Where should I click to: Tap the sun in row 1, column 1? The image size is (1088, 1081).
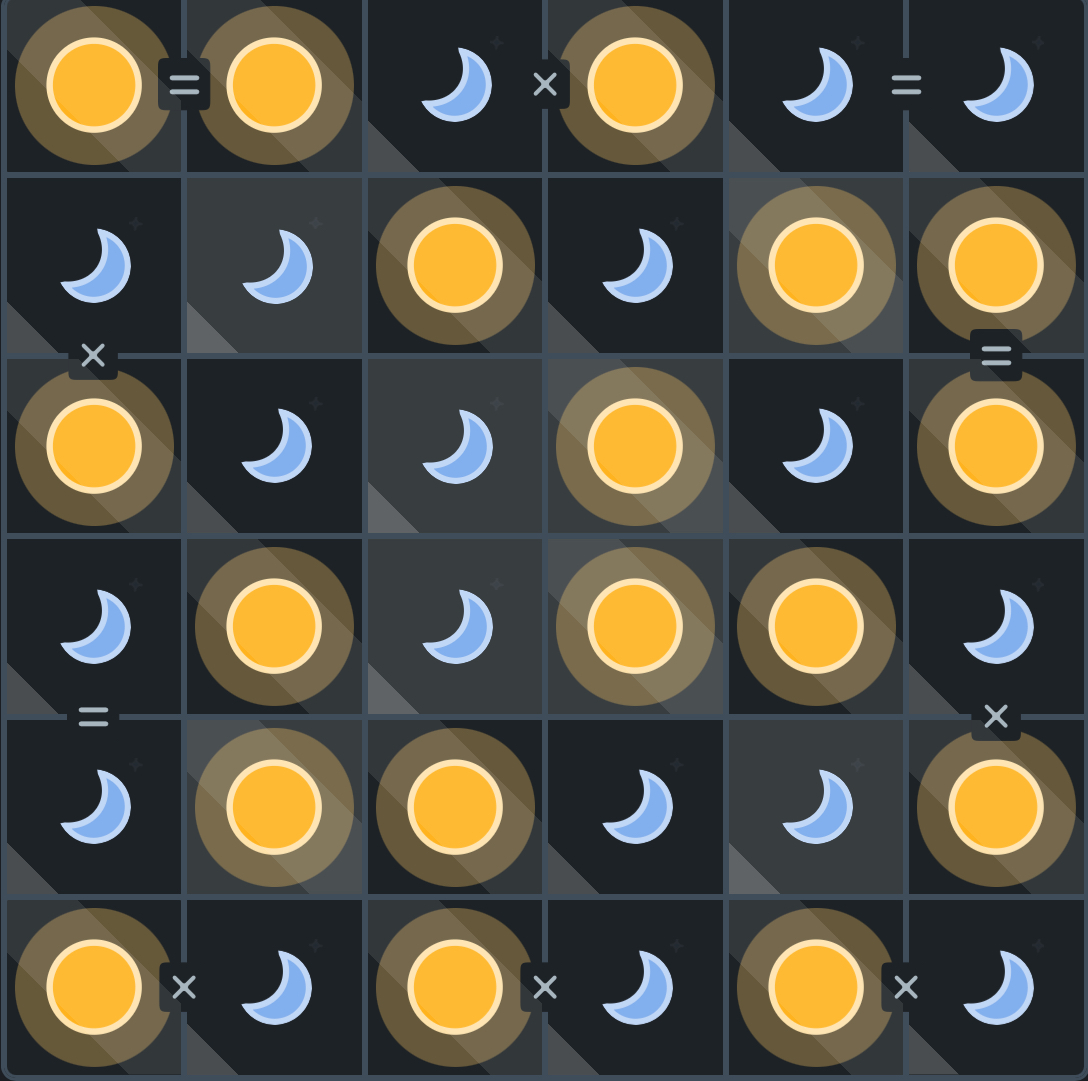pos(94,85)
